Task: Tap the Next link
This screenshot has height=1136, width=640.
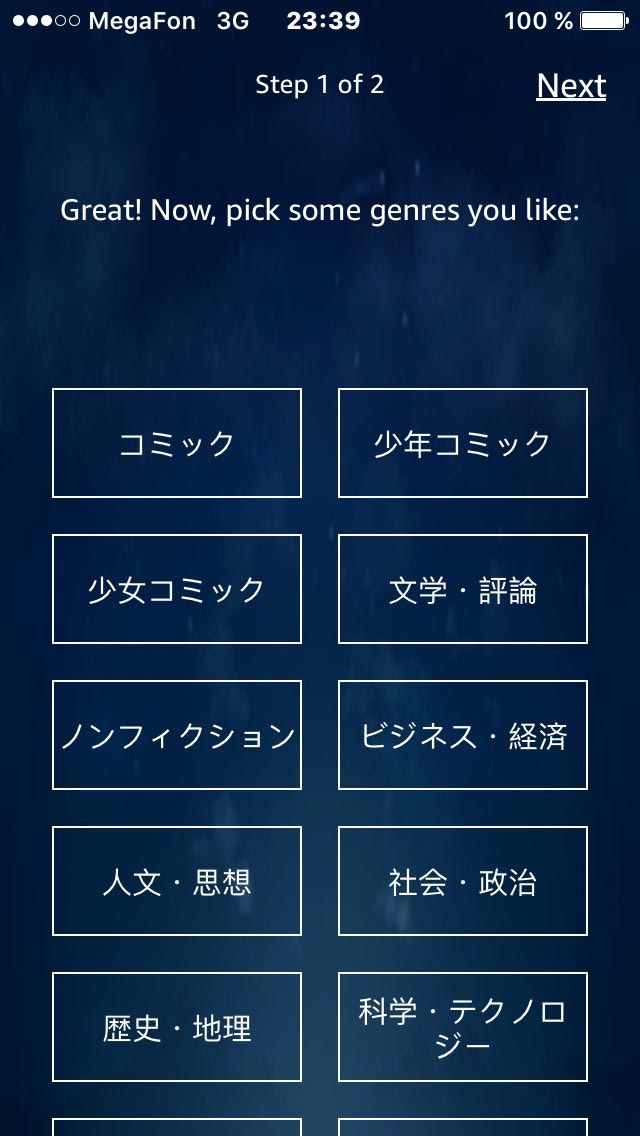Action: point(570,85)
